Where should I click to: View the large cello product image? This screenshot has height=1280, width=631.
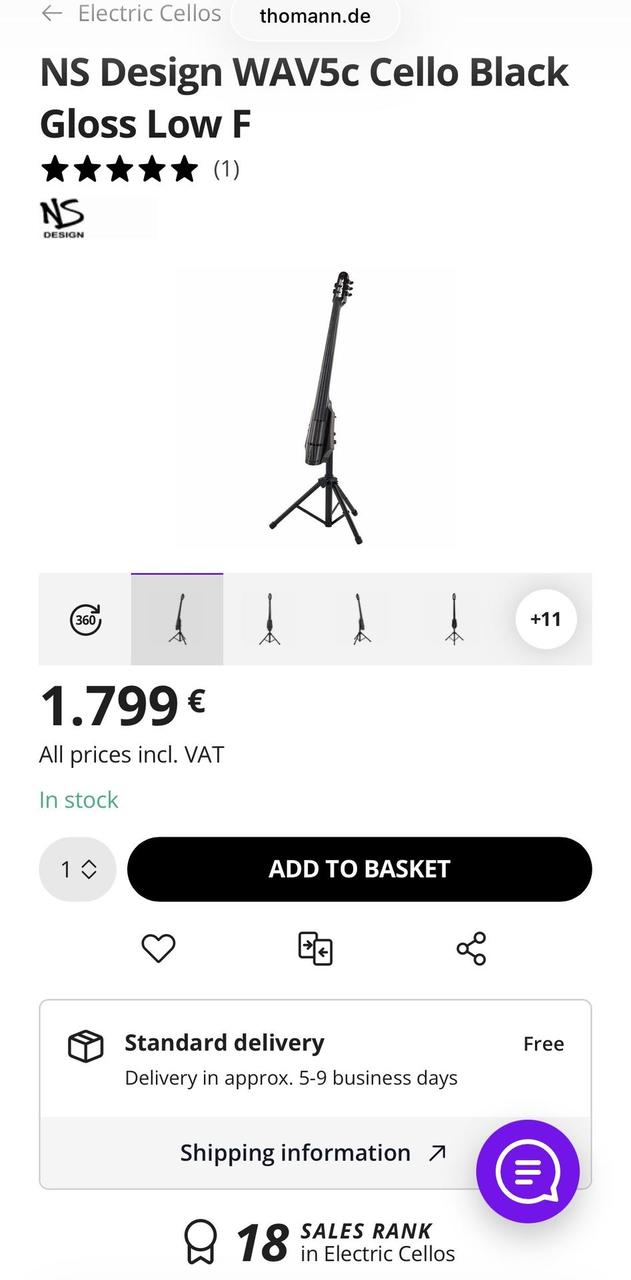click(316, 408)
